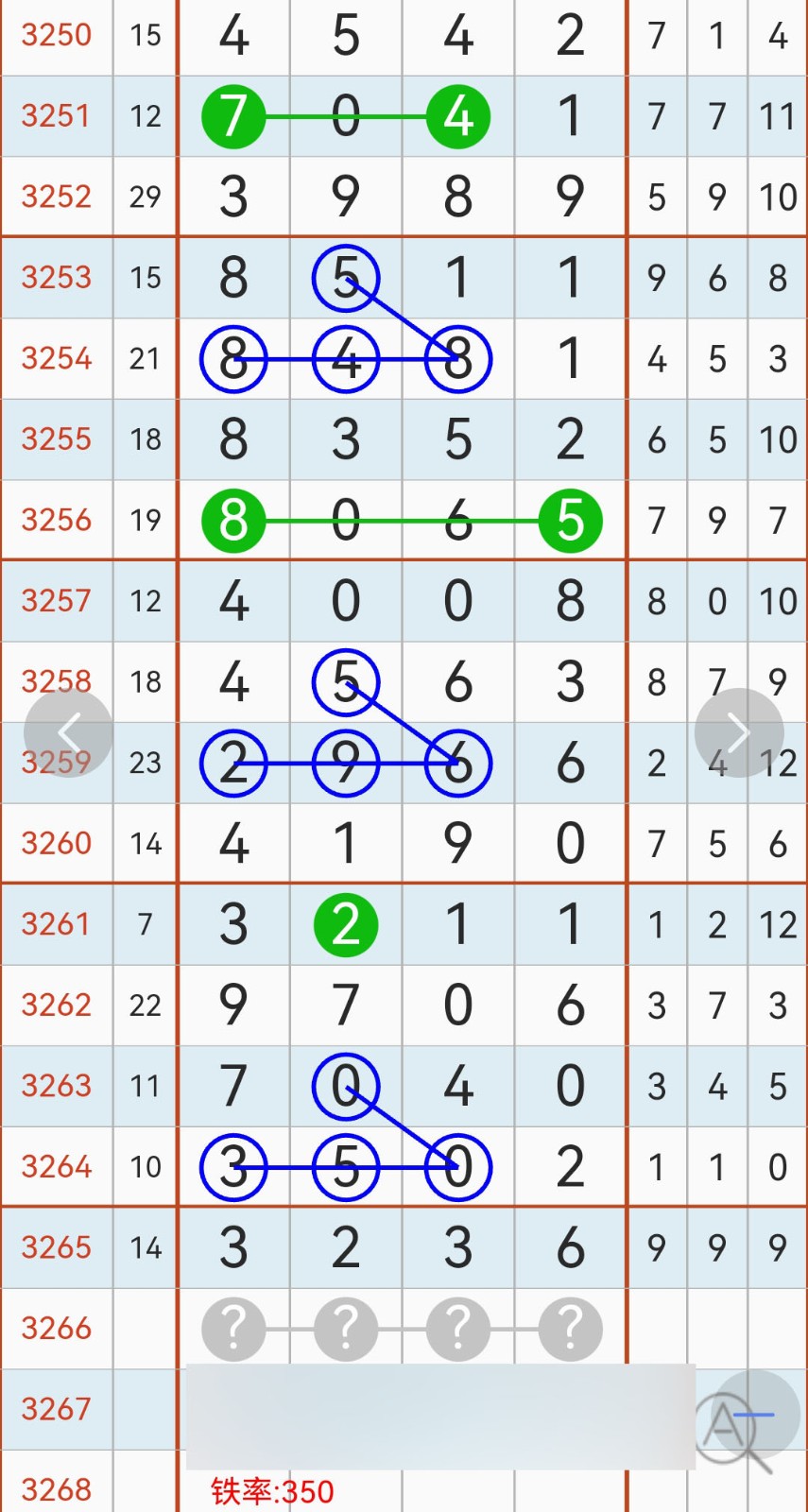Click the first question mark placeholder in row 3266

(x=233, y=1328)
